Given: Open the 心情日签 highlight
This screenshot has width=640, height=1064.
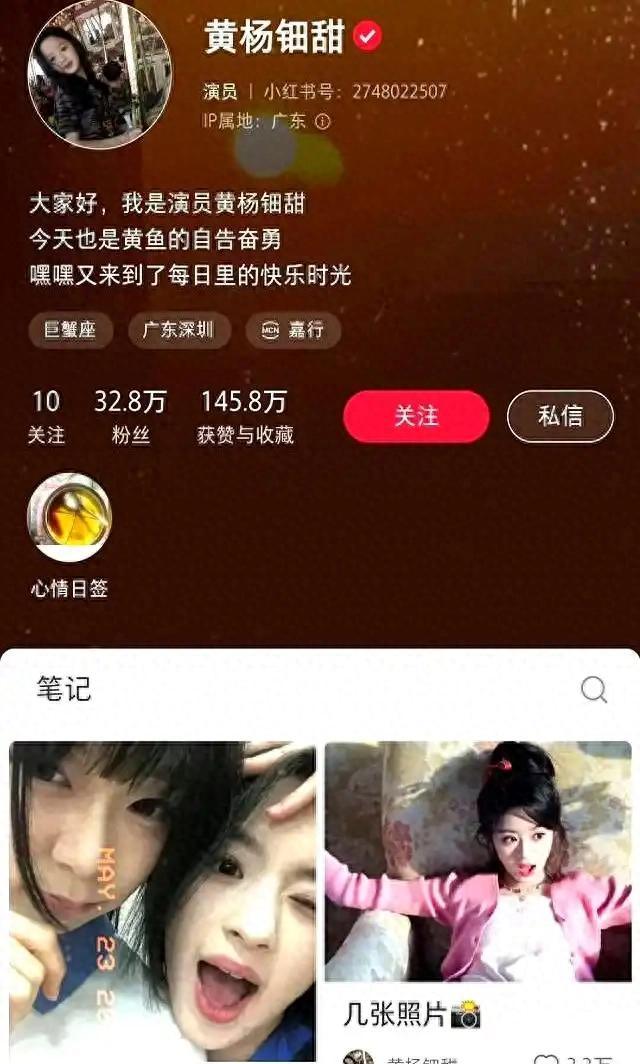Looking at the screenshot, I should click(69, 517).
